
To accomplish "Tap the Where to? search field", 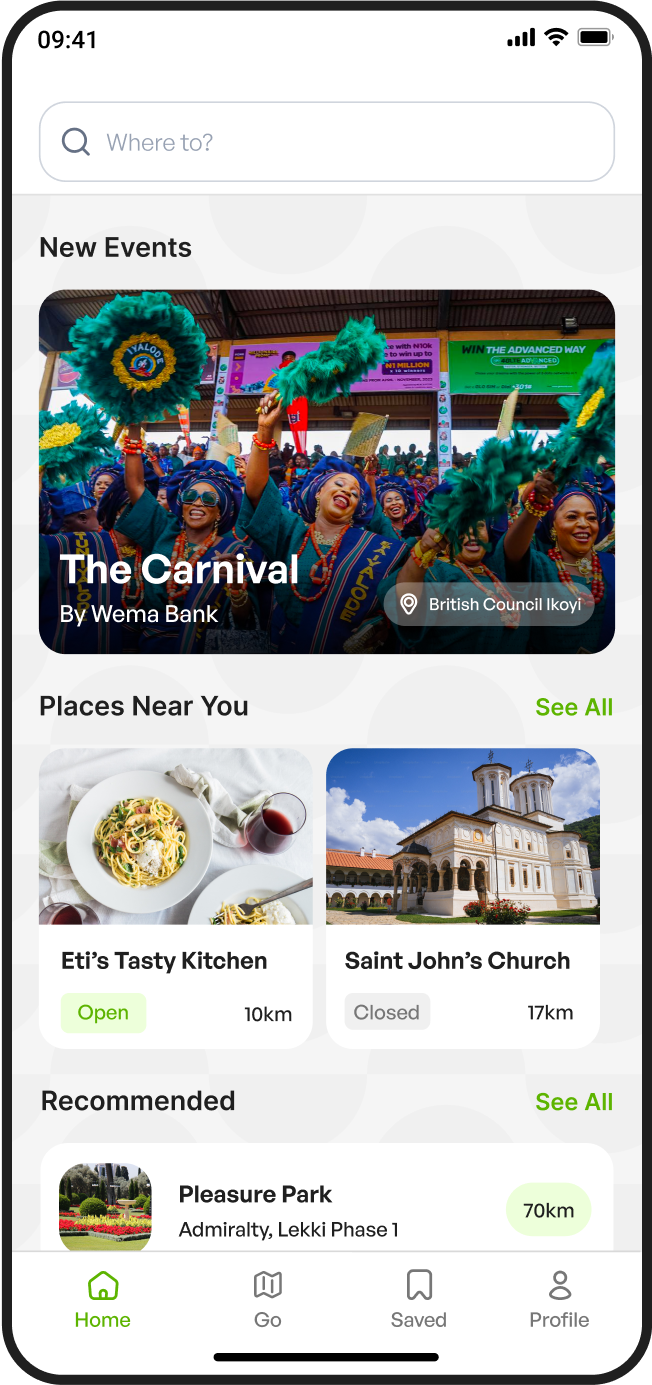I will point(326,142).
